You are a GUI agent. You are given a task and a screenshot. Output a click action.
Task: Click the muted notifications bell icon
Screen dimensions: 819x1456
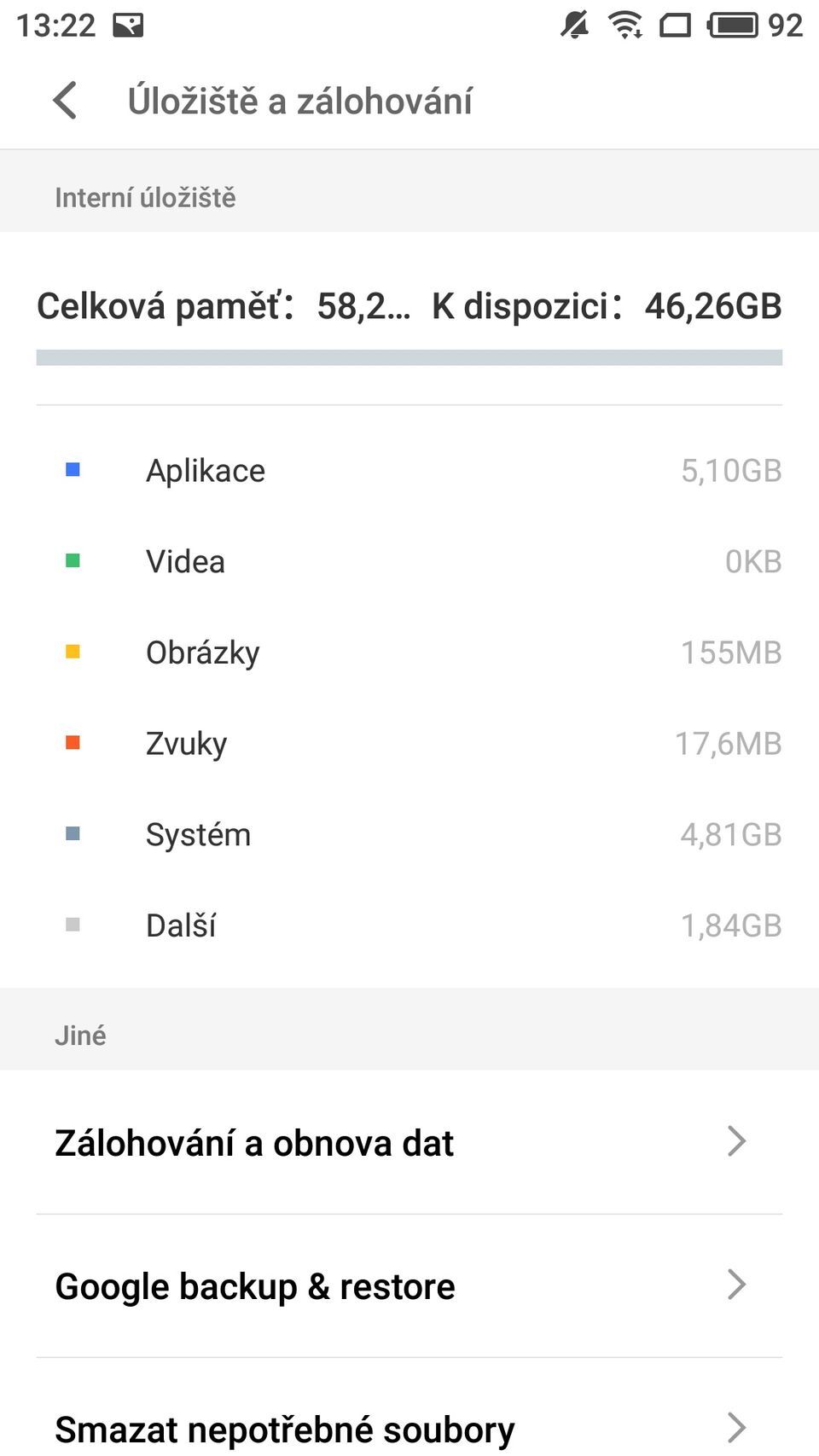pos(572,26)
